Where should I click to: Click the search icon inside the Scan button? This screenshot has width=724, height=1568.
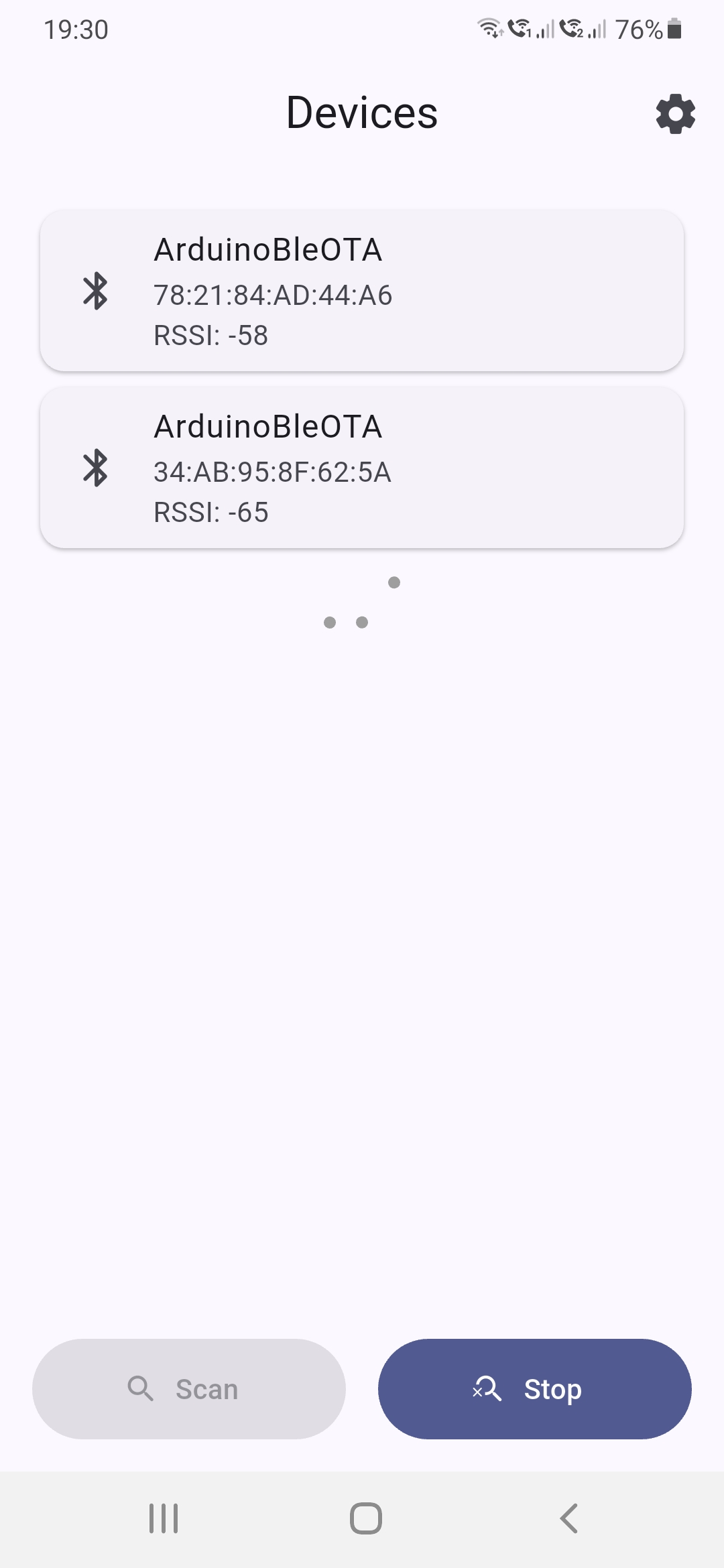[141, 1388]
